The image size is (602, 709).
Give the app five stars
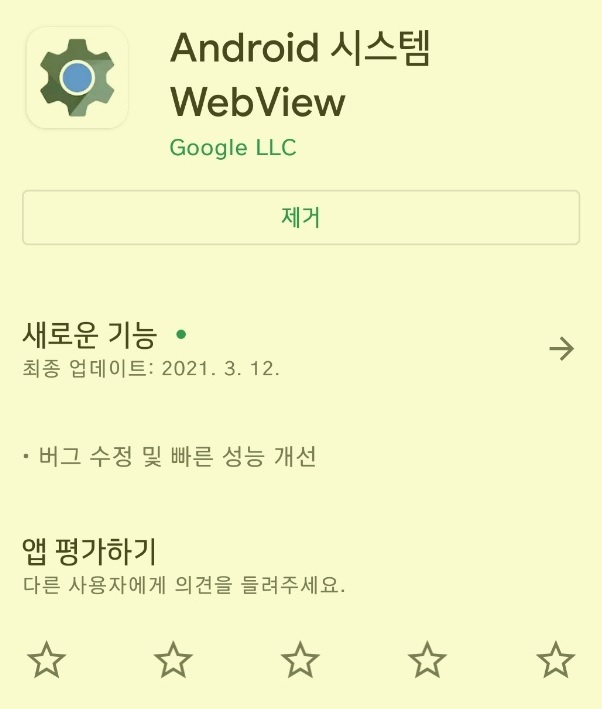pyautogui.click(x=555, y=660)
